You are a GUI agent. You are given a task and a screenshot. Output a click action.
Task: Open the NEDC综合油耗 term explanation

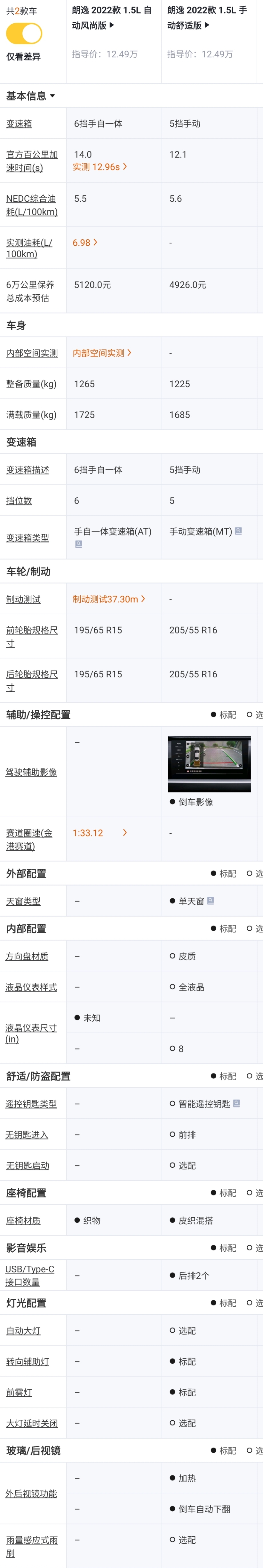32,205
